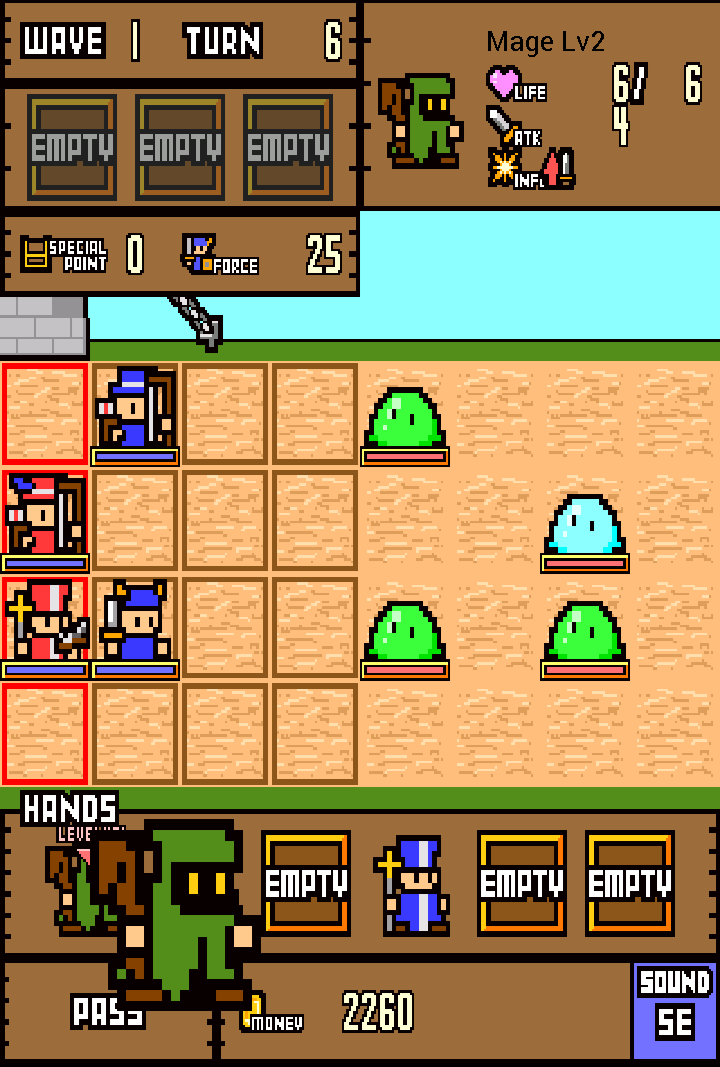Tap the blue archer unit on the field

click(x=135, y=412)
